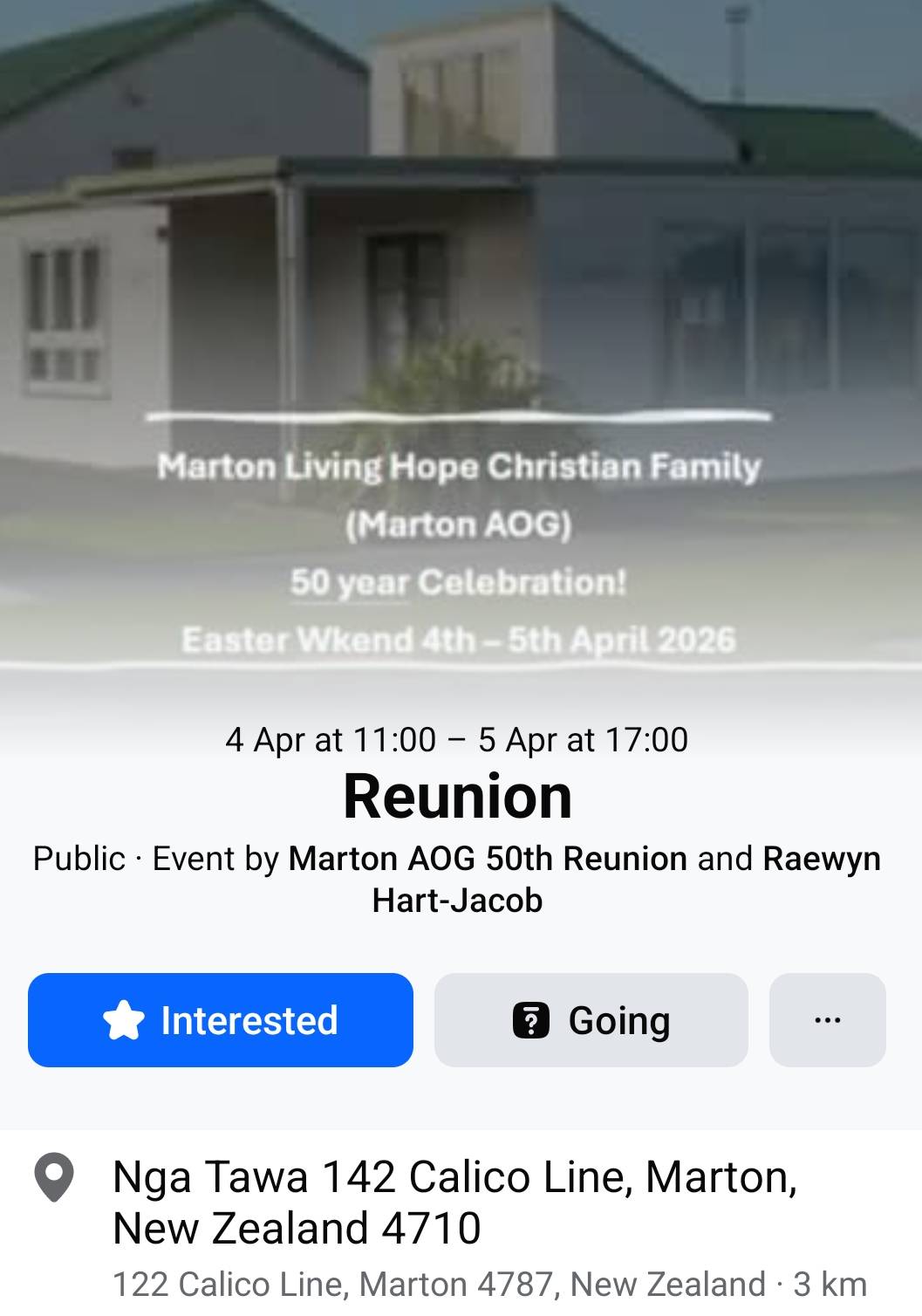This screenshot has height=1316, width=922.
Task: Mark yourself as Interested in Reunion
Action: (220, 1020)
